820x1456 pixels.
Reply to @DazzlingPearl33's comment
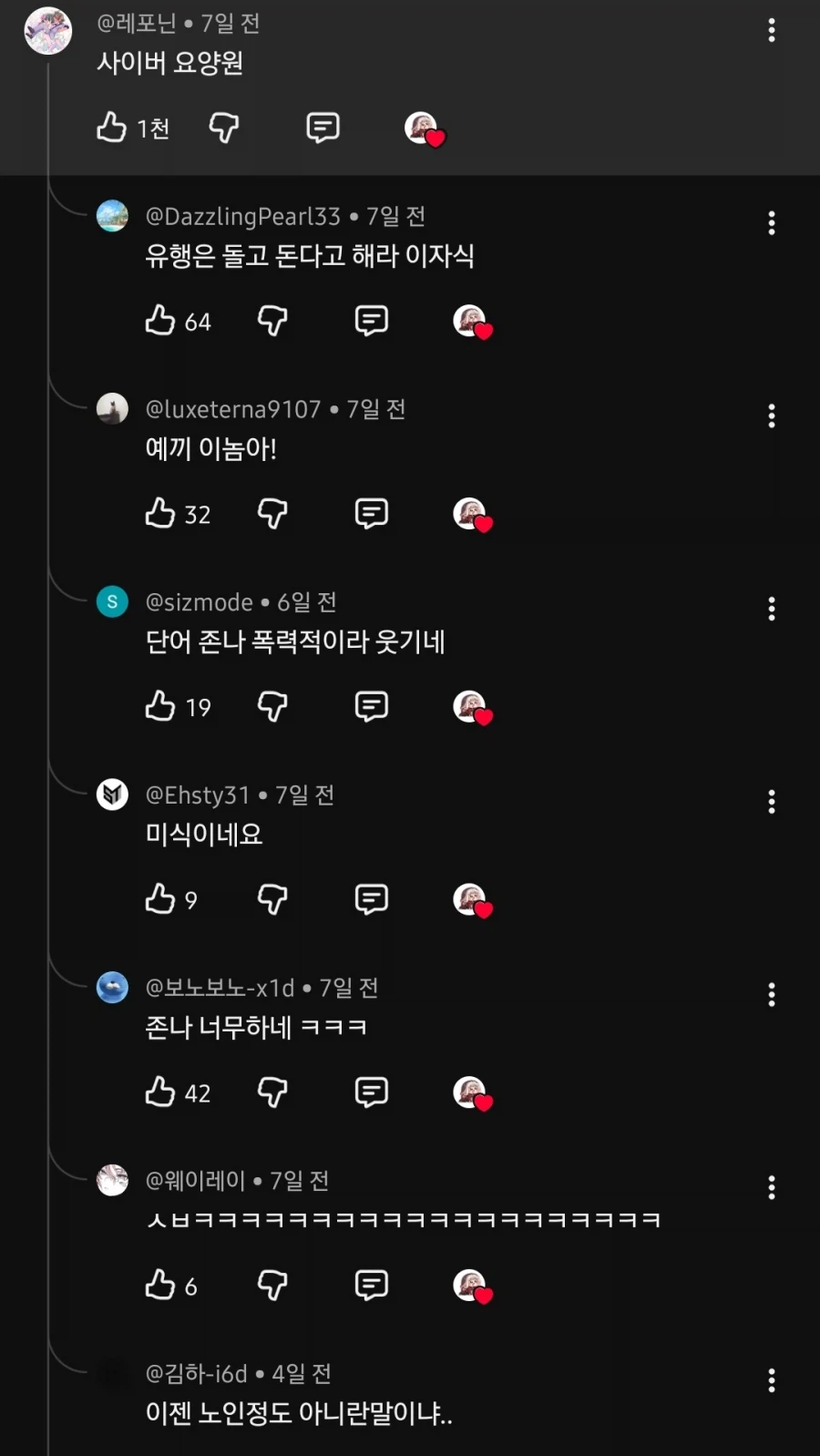point(370,321)
